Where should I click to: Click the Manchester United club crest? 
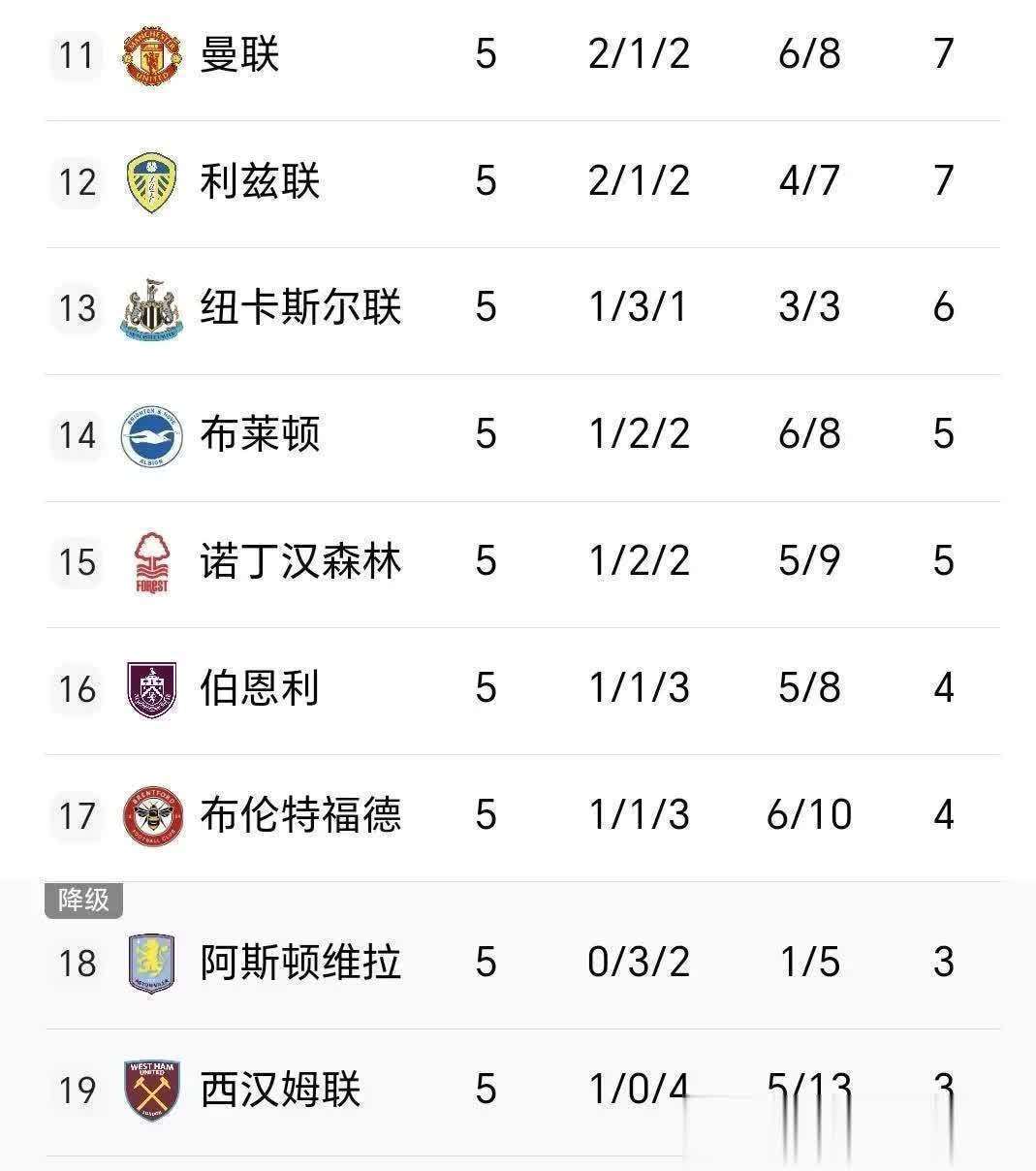click(150, 55)
